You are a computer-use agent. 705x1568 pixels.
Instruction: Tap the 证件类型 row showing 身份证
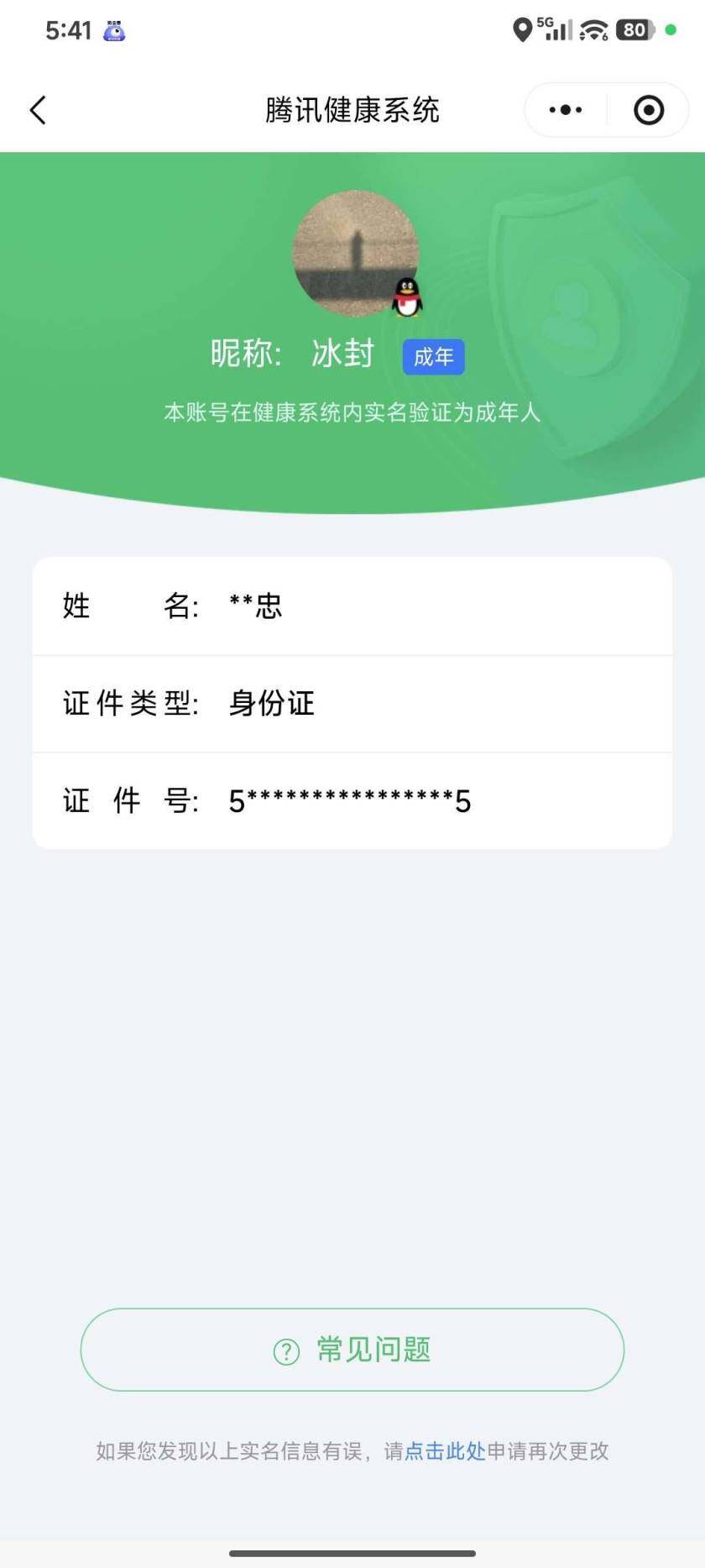[x=352, y=703]
